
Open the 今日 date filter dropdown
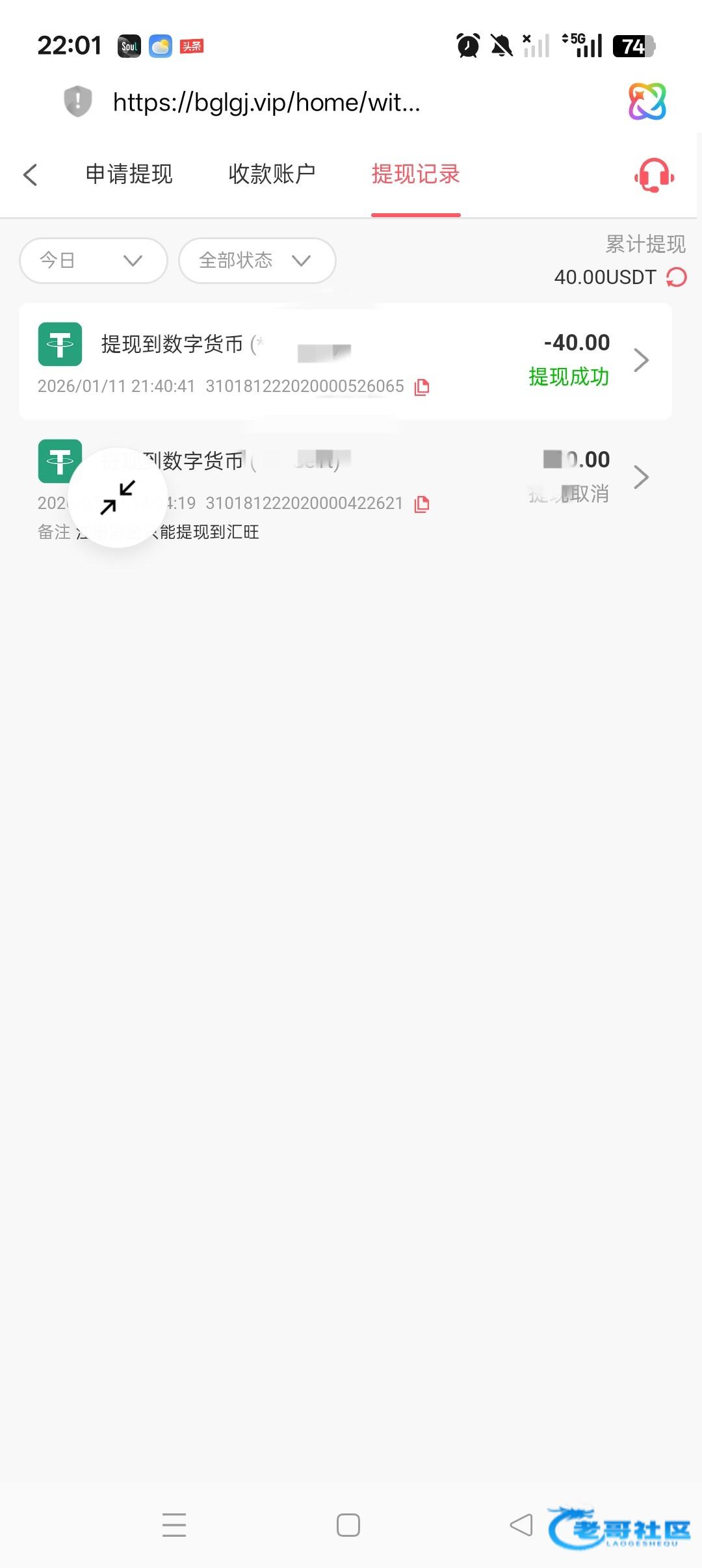(x=93, y=261)
